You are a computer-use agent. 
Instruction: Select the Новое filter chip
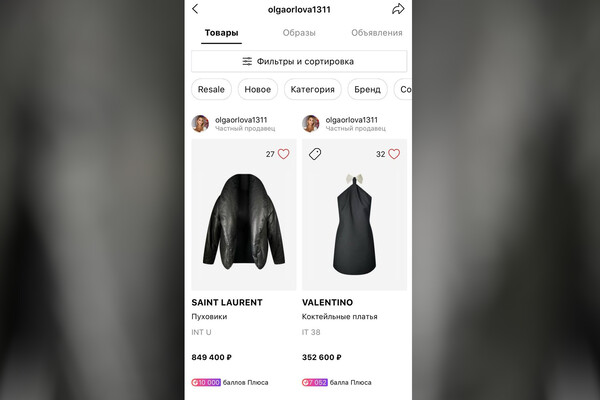[257, 89]
